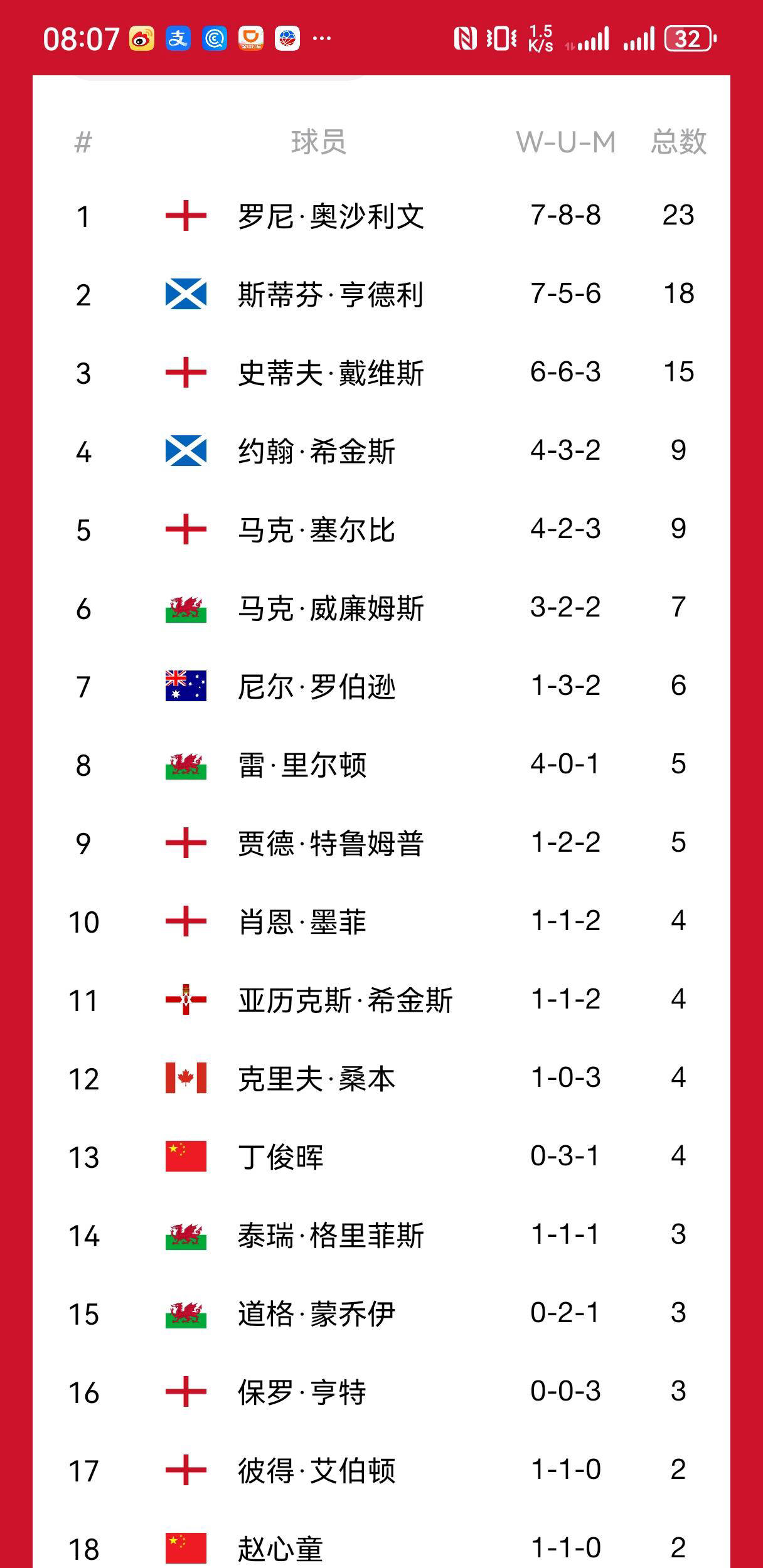
Task: Tap Terry Griffiths's entry (泰瑞·格里菲斯)
Action: click(331, 1236)
